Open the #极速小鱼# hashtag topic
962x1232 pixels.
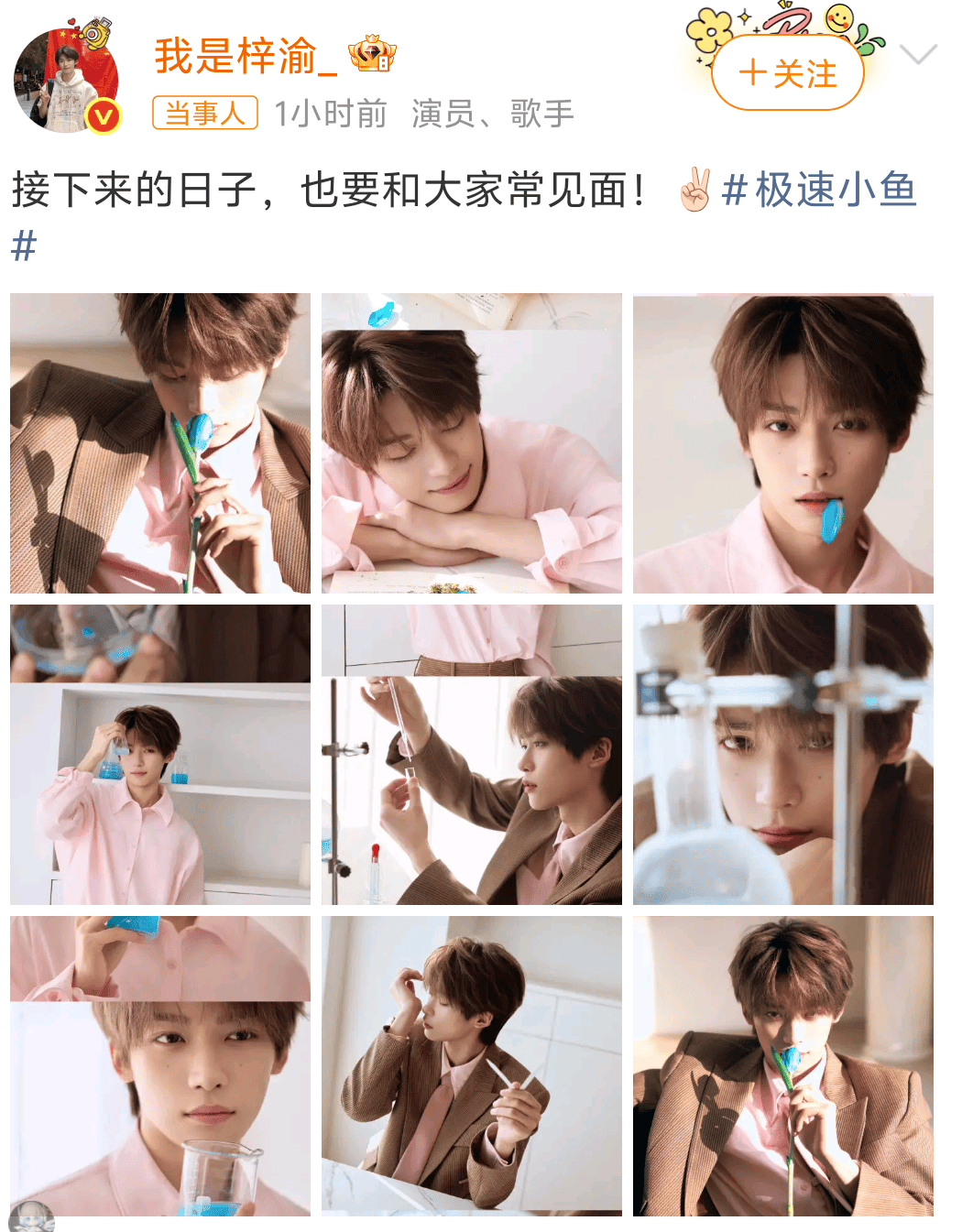[819, 191]
